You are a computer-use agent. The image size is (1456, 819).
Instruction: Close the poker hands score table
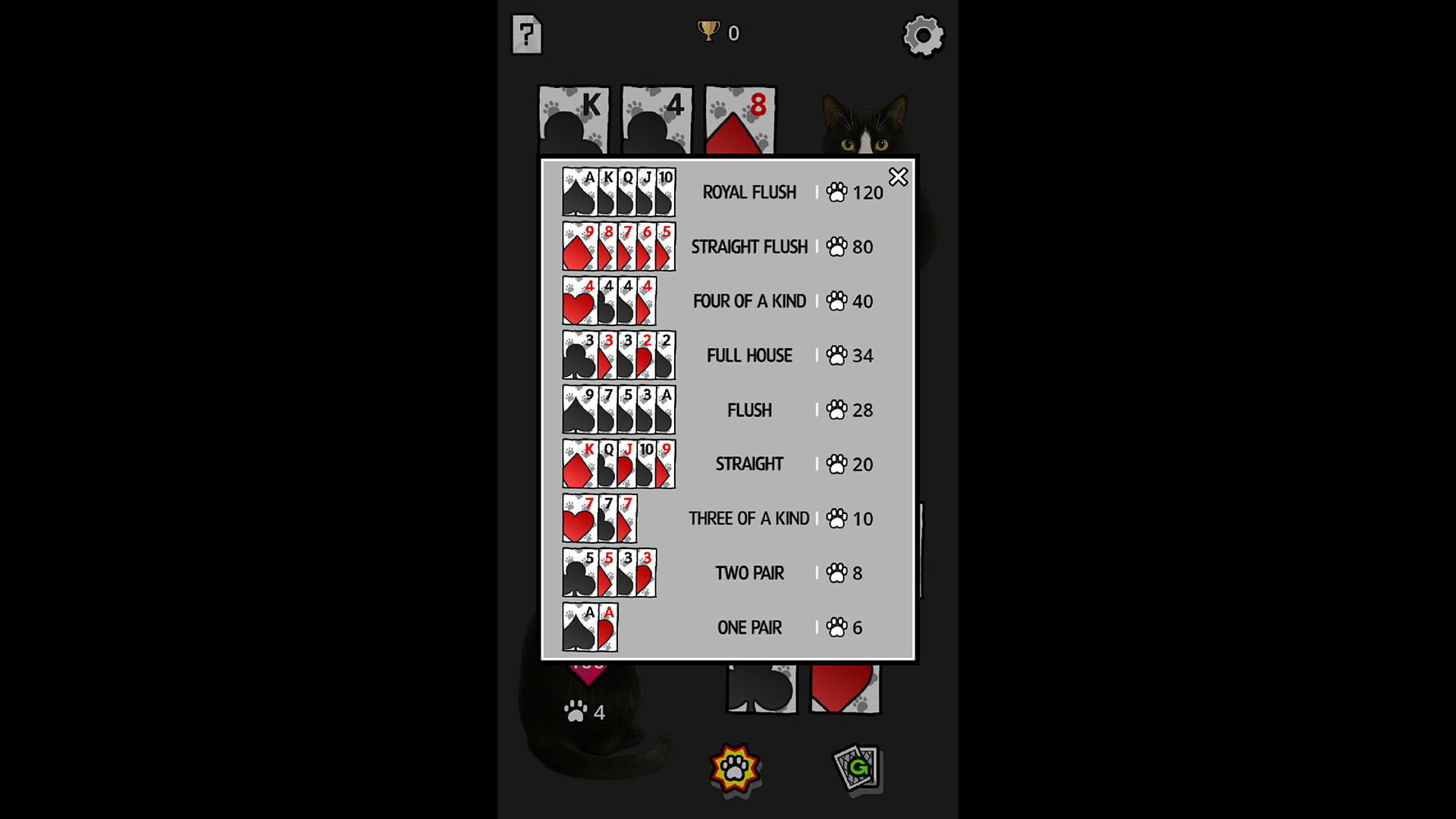click(898, 177)
